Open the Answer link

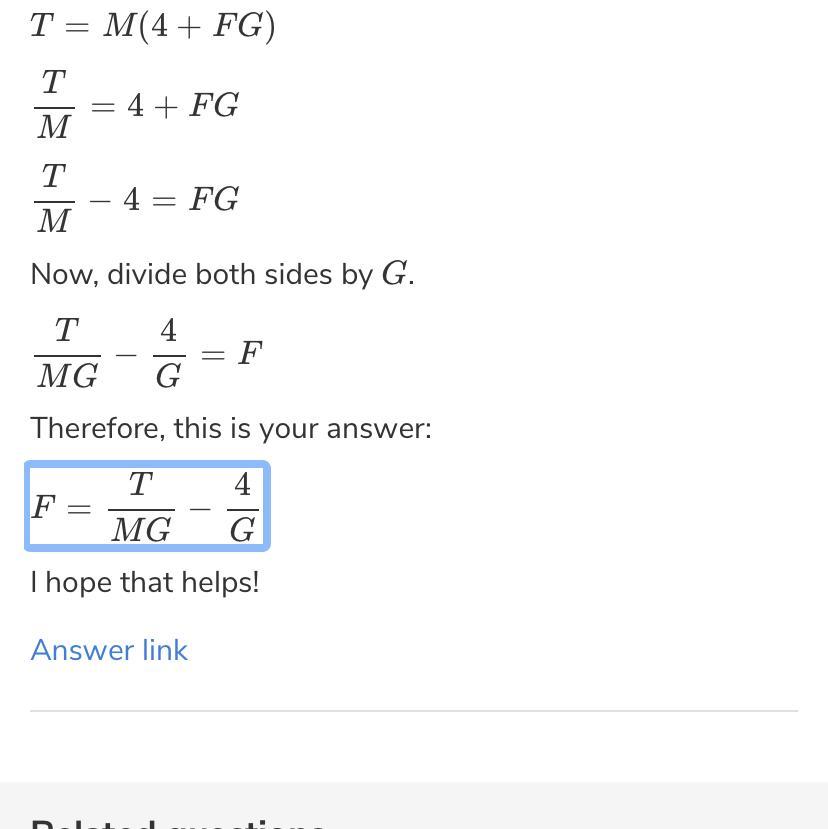pyautogui.click(x=109, y=650)
